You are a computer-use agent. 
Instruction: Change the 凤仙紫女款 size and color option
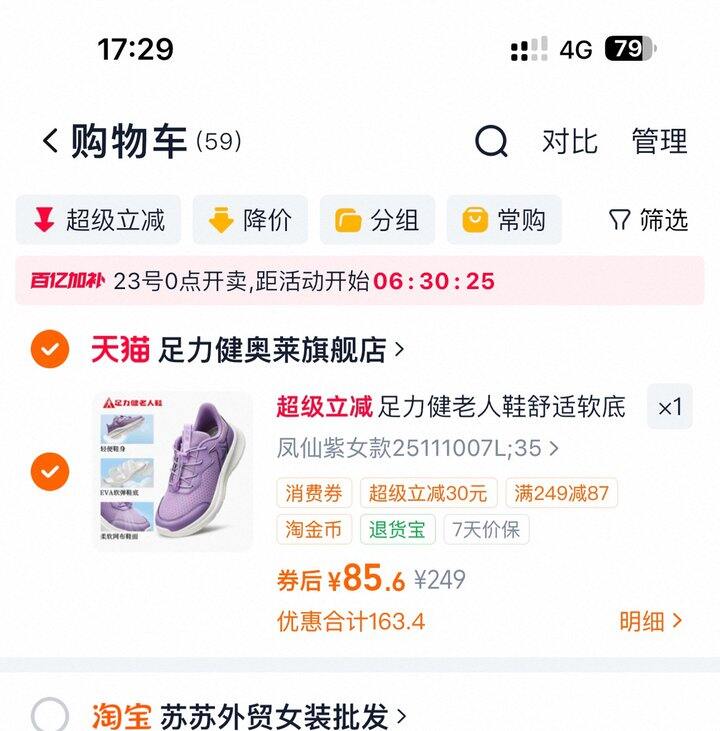click(417, 449)
